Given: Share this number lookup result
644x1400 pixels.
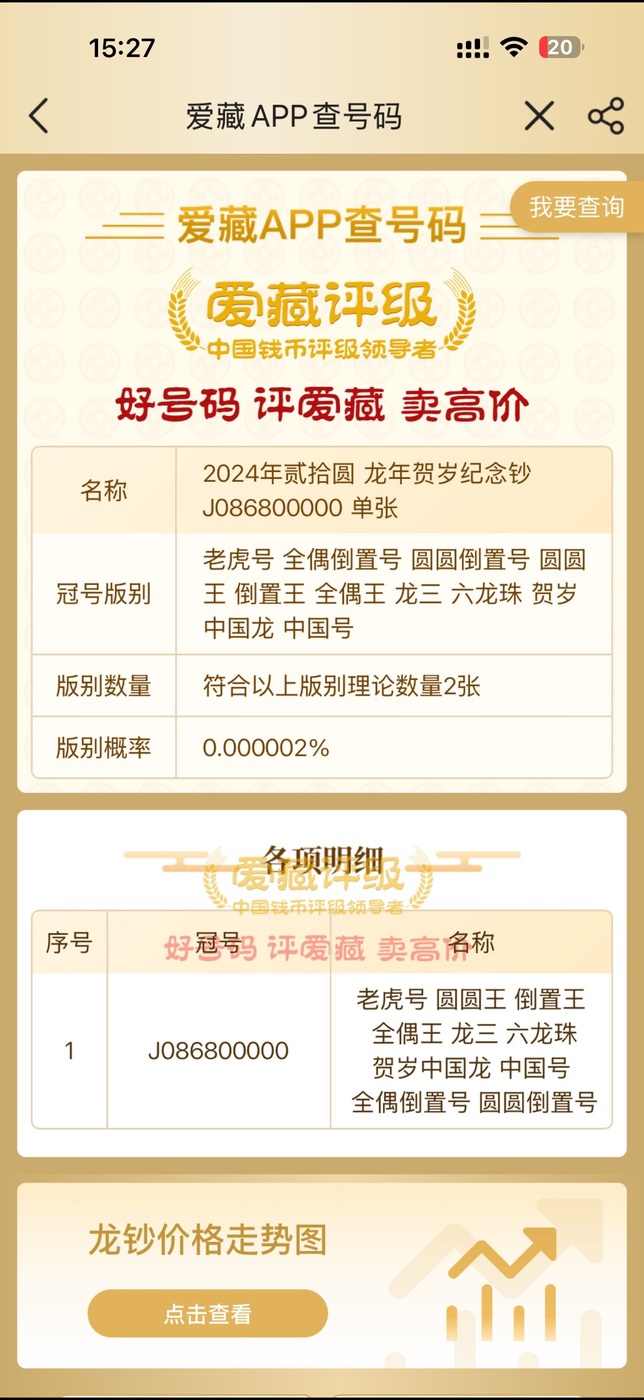Looking at the screenshot, I should tap(606, 116).
